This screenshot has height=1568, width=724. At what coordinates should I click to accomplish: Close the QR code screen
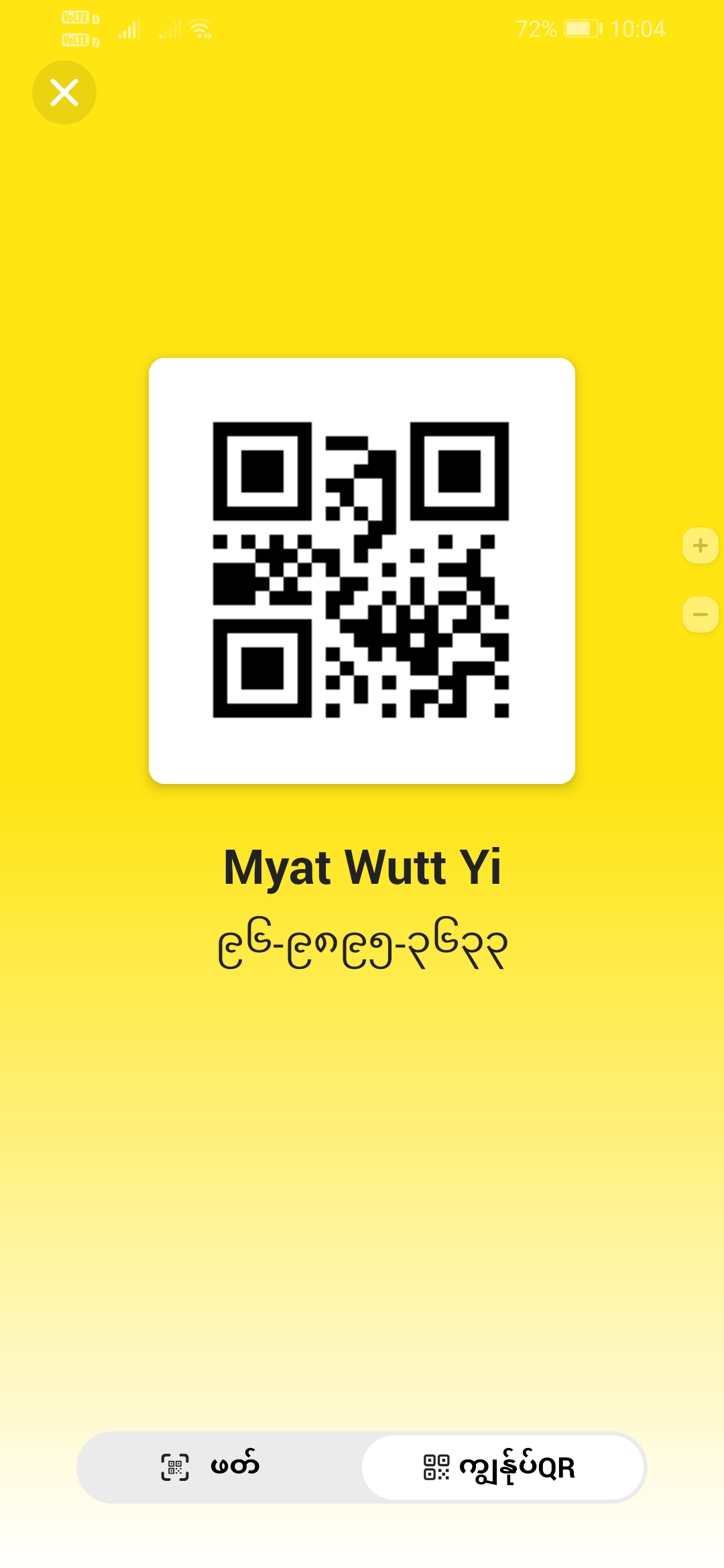pyautogui.click(x=64, y=92)
